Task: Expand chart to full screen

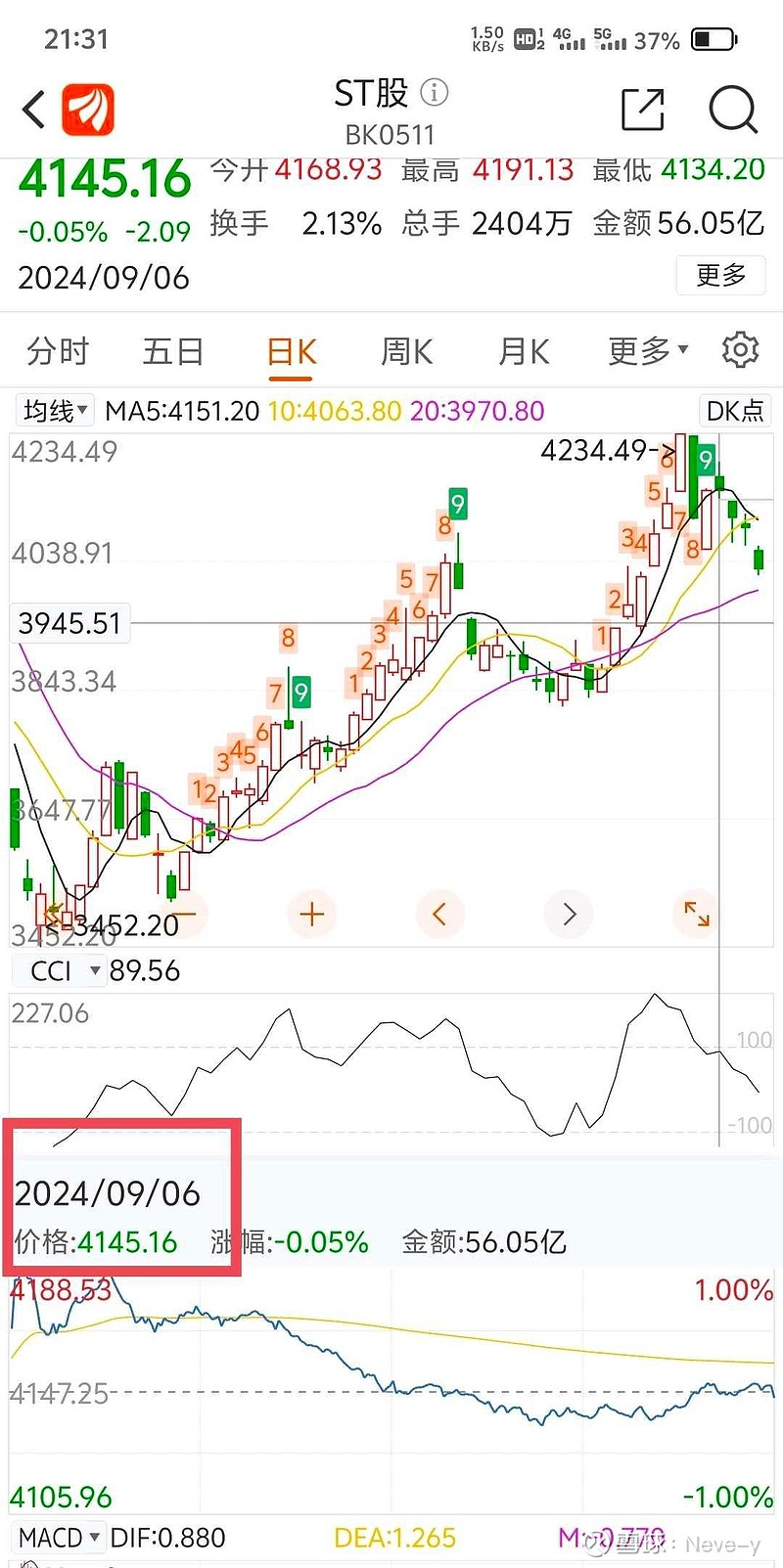Action: click(697, 915)
